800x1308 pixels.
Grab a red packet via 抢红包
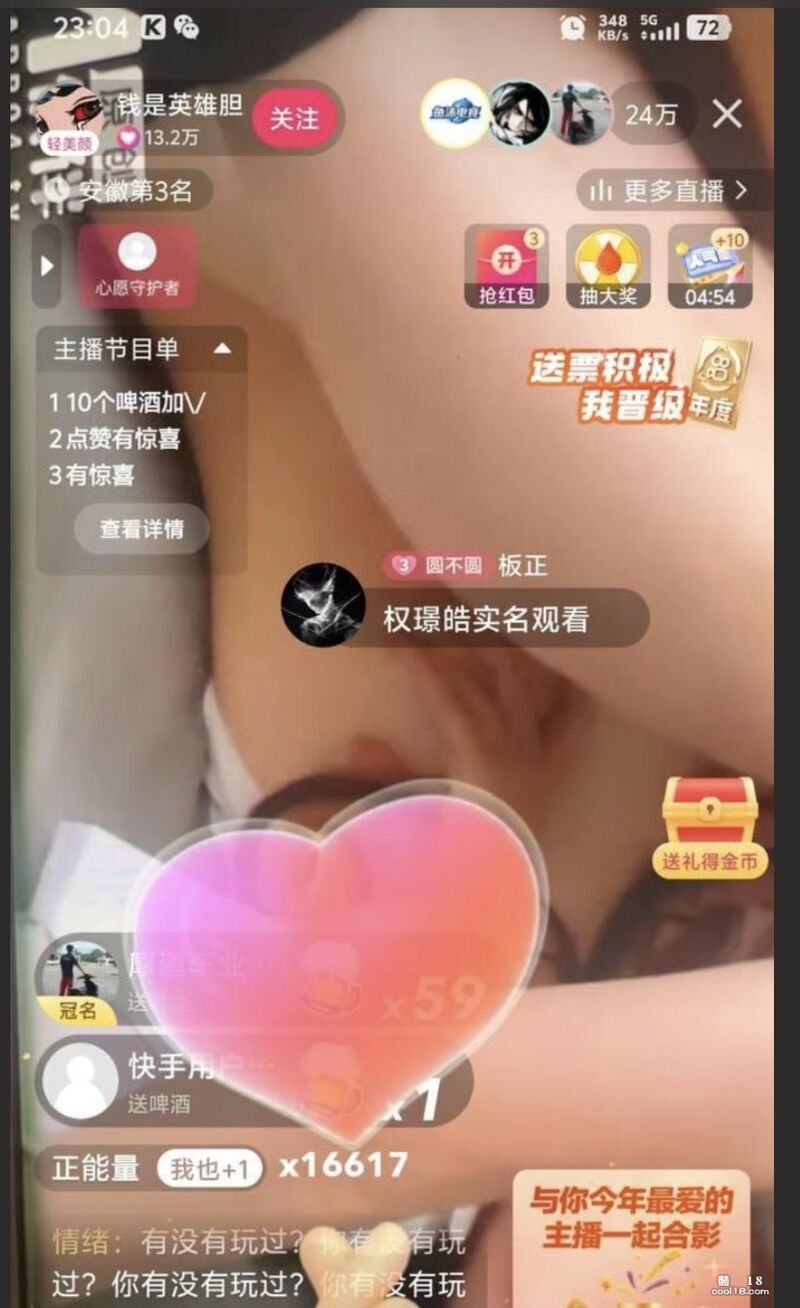coord(506,265)
